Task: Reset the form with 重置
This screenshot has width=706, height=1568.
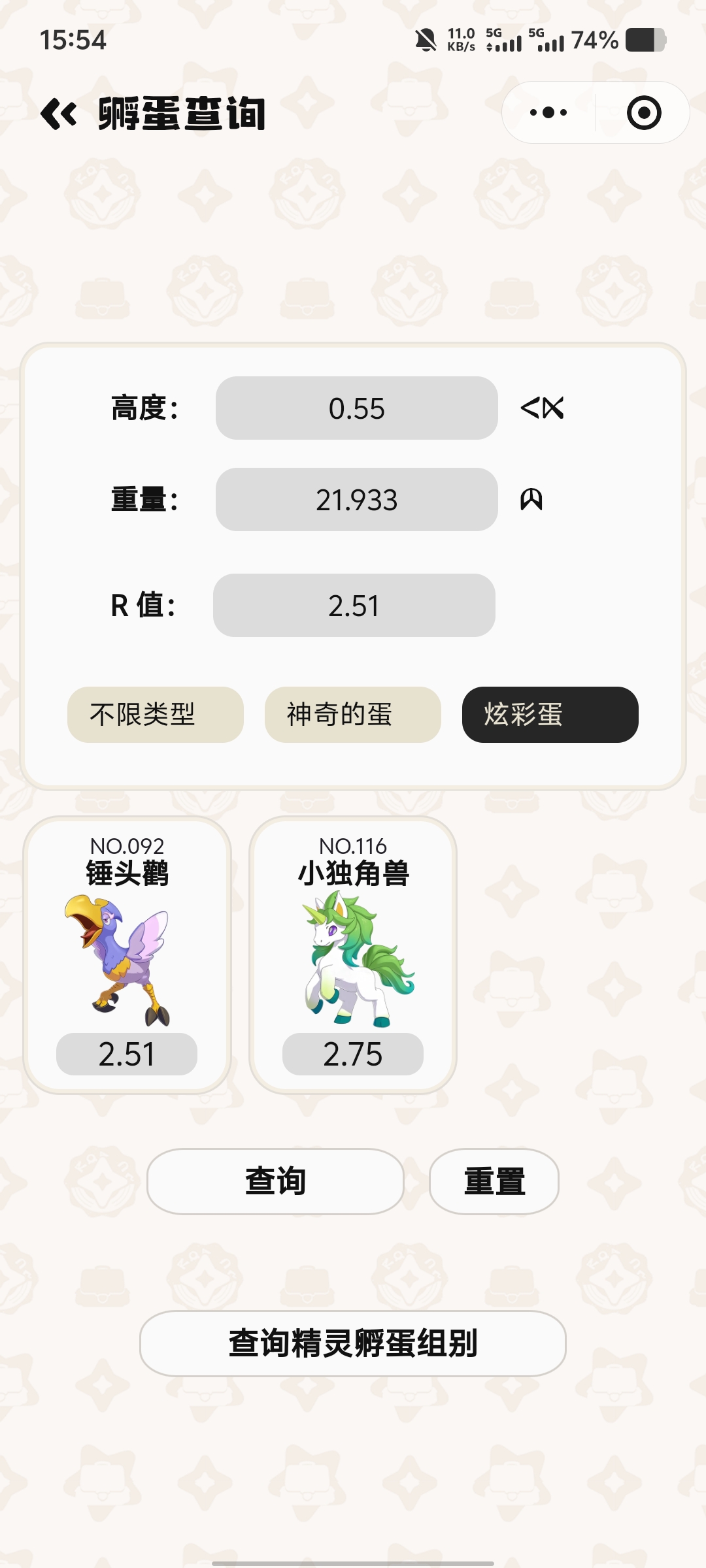Action: coord(494,1181)
